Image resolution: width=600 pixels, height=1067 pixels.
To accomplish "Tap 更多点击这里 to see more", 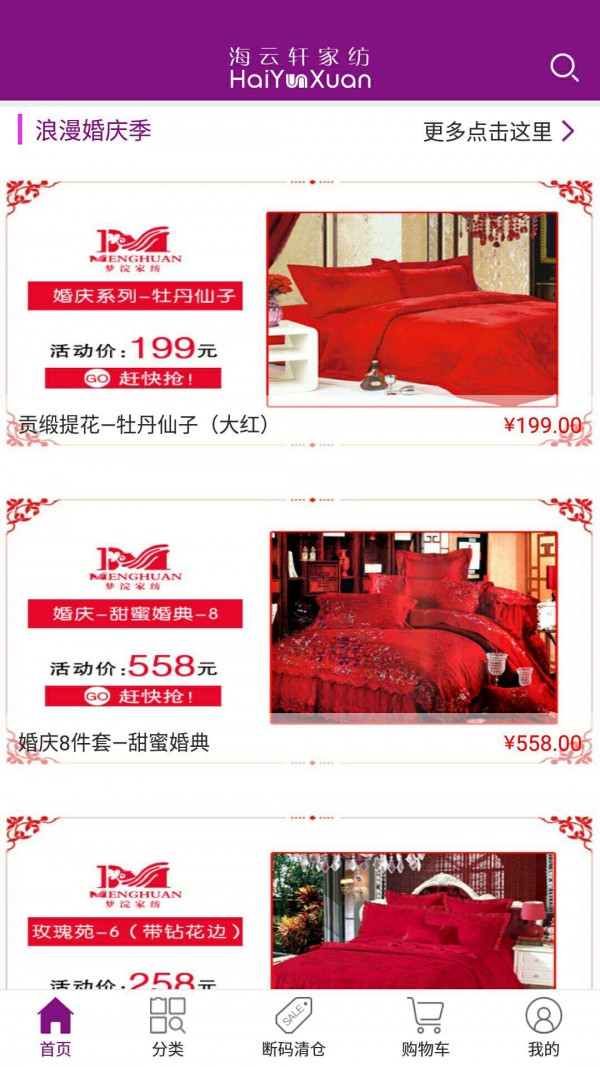I will (498, 131).
